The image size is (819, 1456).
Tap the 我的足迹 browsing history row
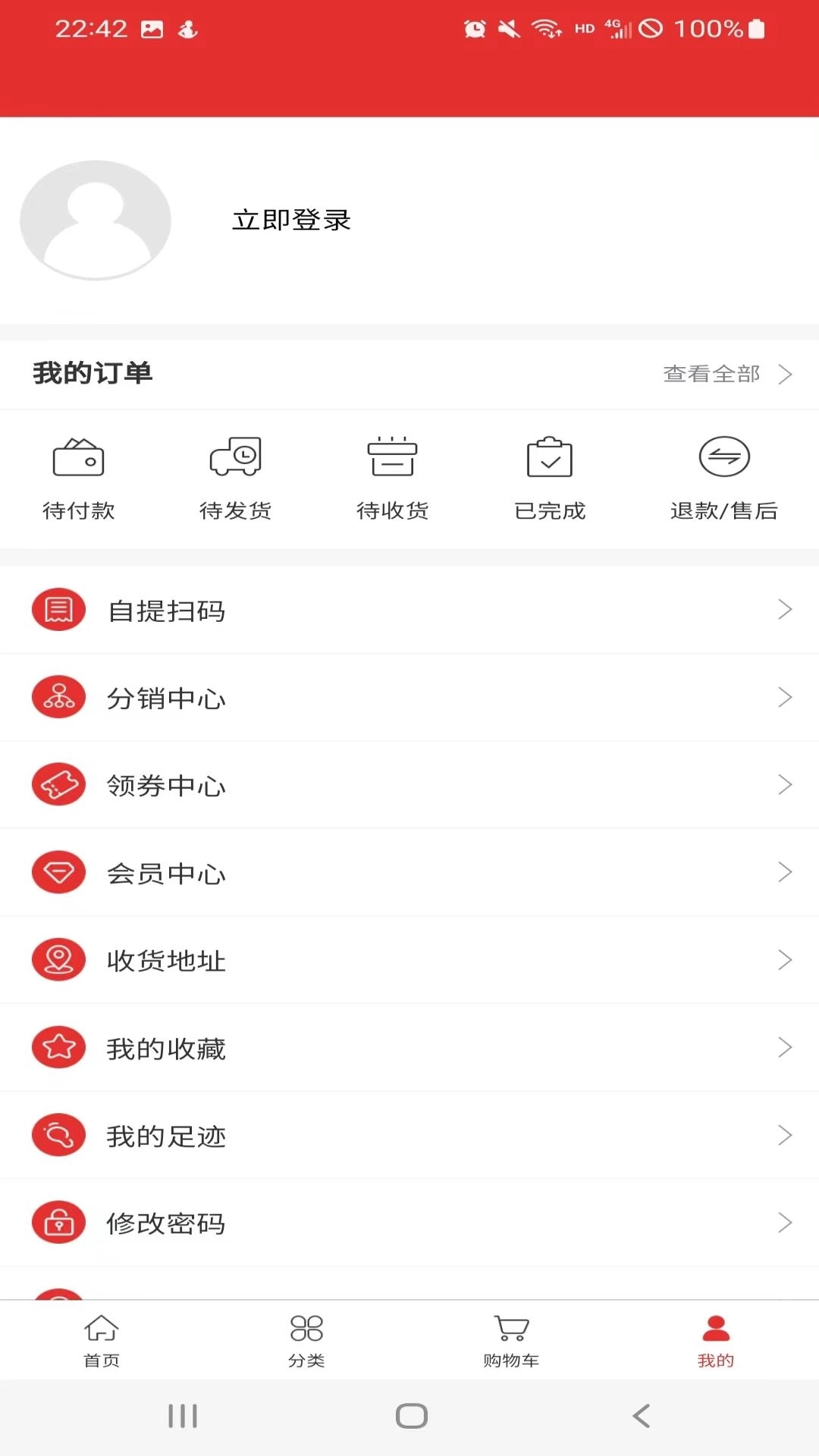pos(409,1135)
